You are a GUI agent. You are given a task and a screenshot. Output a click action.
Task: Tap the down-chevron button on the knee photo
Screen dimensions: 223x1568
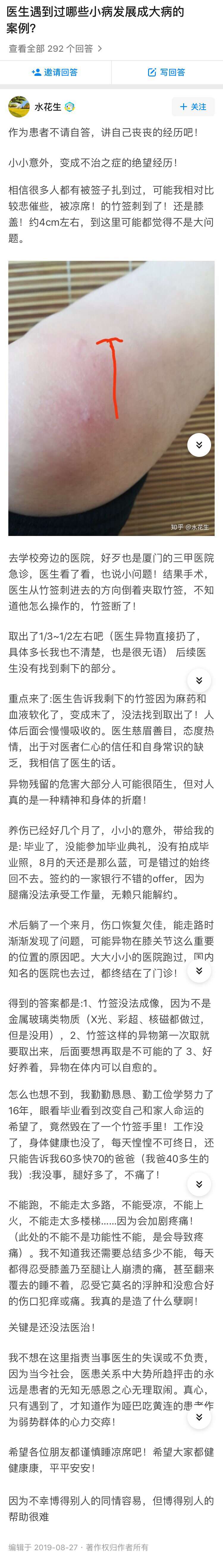pyautogui.click(x=199, y=445)
